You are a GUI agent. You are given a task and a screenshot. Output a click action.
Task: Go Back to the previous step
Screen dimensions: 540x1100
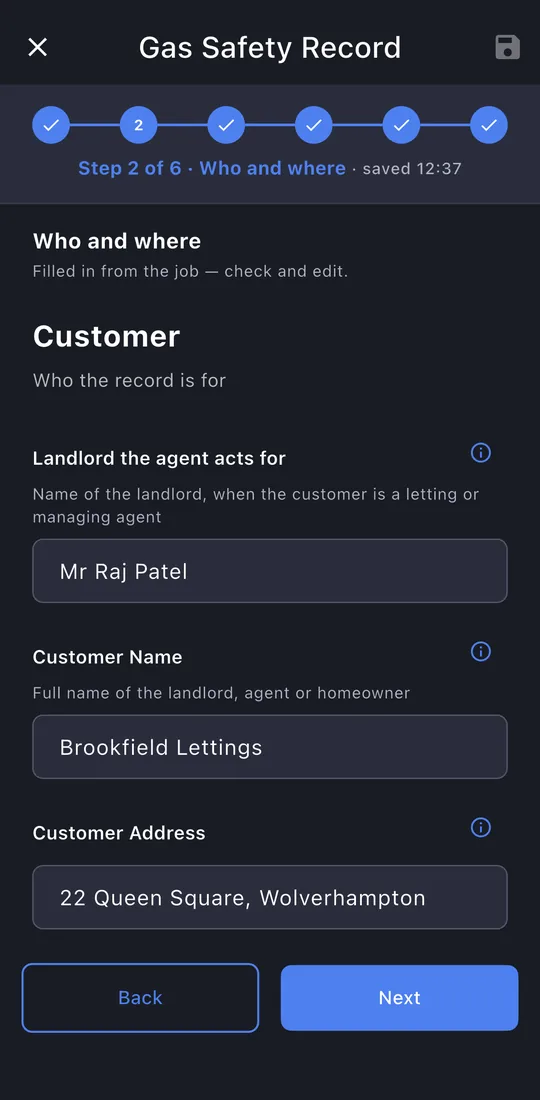pyautogui.click(x=140, y=998)
